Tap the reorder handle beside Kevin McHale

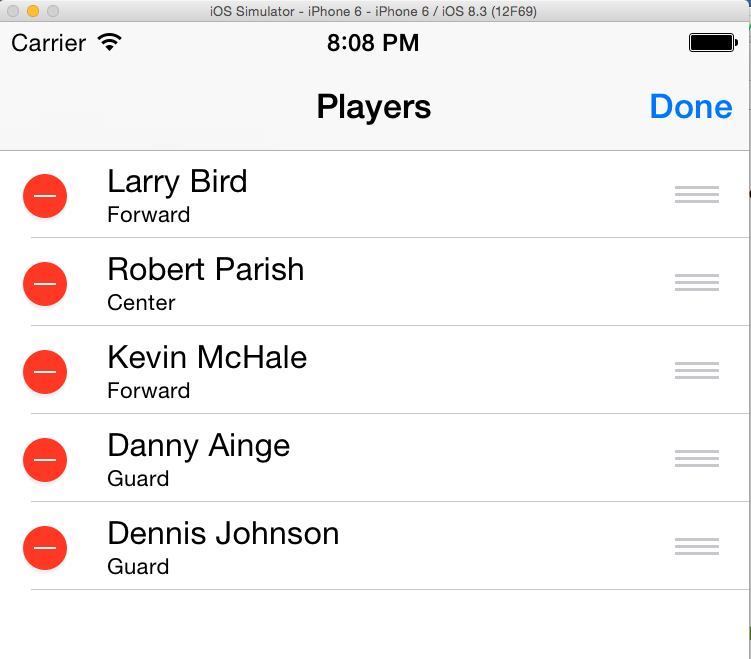[697, 371]
